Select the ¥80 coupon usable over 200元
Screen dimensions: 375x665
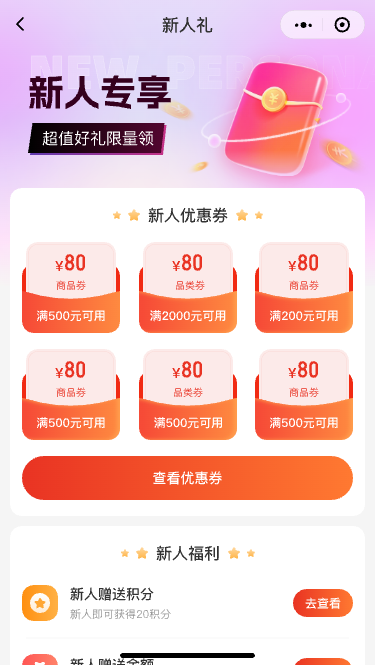304,288
